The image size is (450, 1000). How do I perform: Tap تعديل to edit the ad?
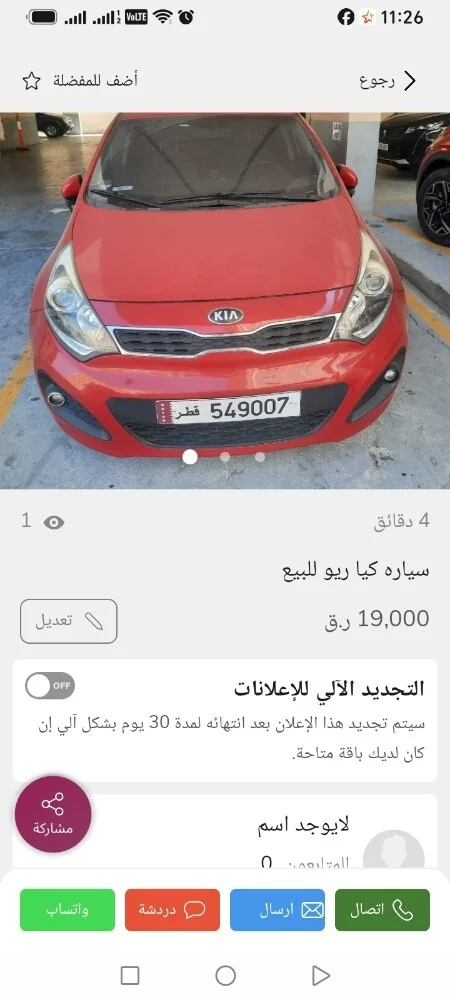[x=69, y=621]
